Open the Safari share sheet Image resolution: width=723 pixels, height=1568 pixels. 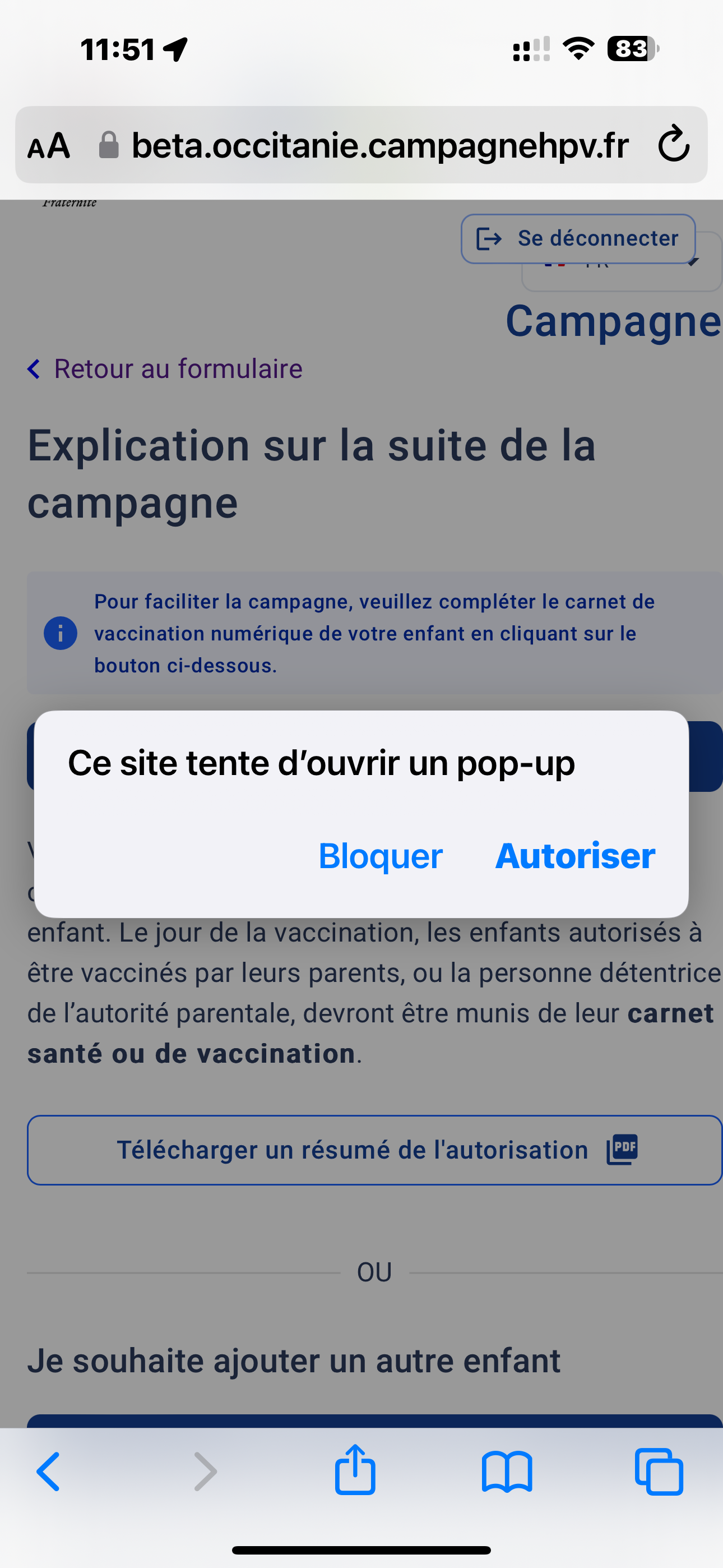click(355, 1469)
